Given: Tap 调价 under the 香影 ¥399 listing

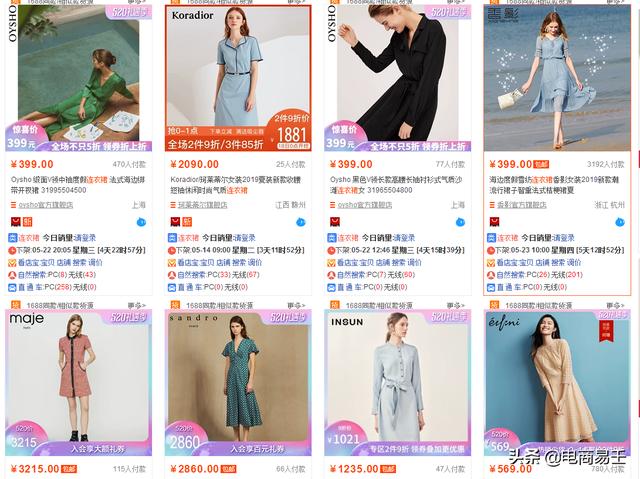Looking at the screenshot, I should click(x=575, y=262).
